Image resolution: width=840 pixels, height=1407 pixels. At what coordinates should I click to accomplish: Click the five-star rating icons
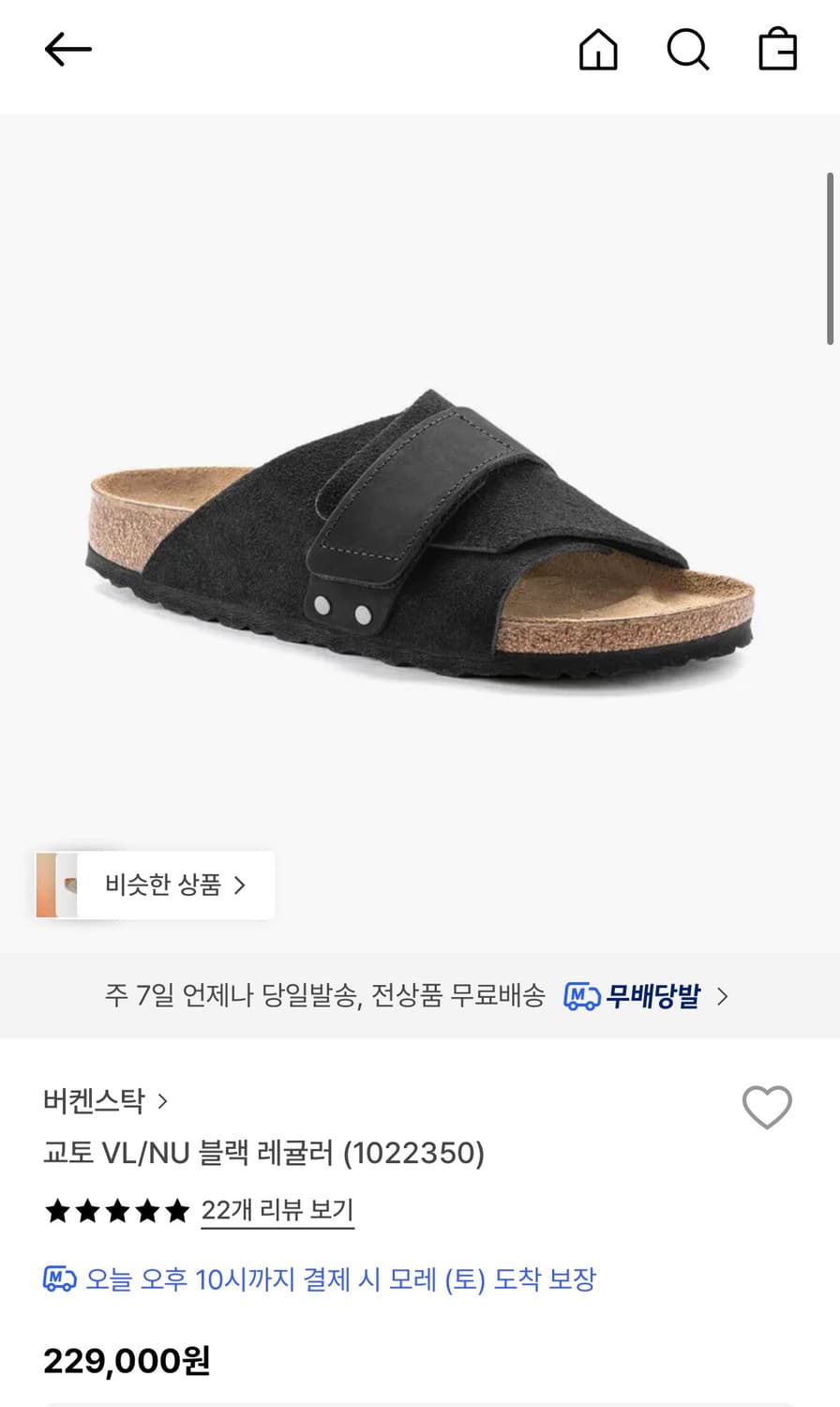[115, 1211]
